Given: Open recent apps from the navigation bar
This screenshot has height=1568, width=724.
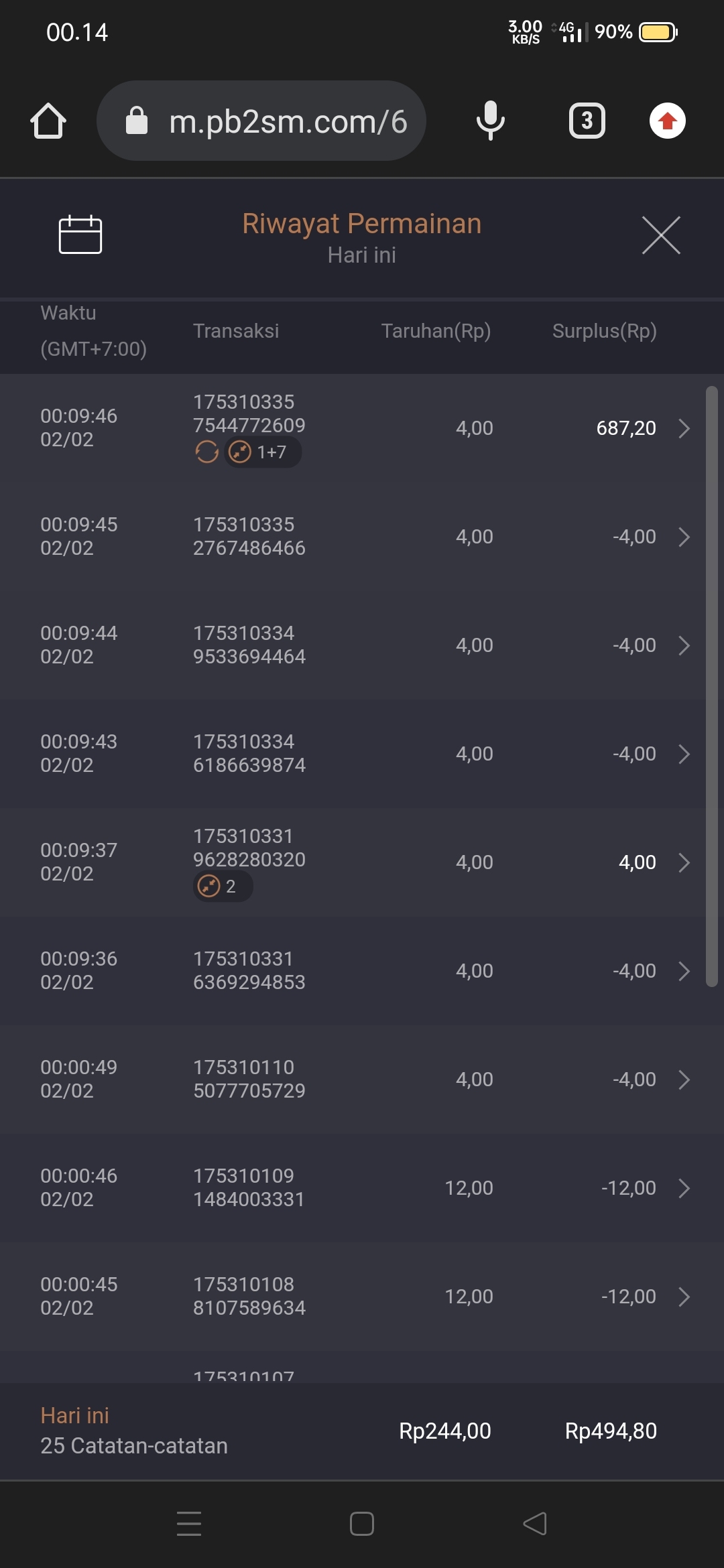Looking at the screenshot, I should tap(189, 1524).
